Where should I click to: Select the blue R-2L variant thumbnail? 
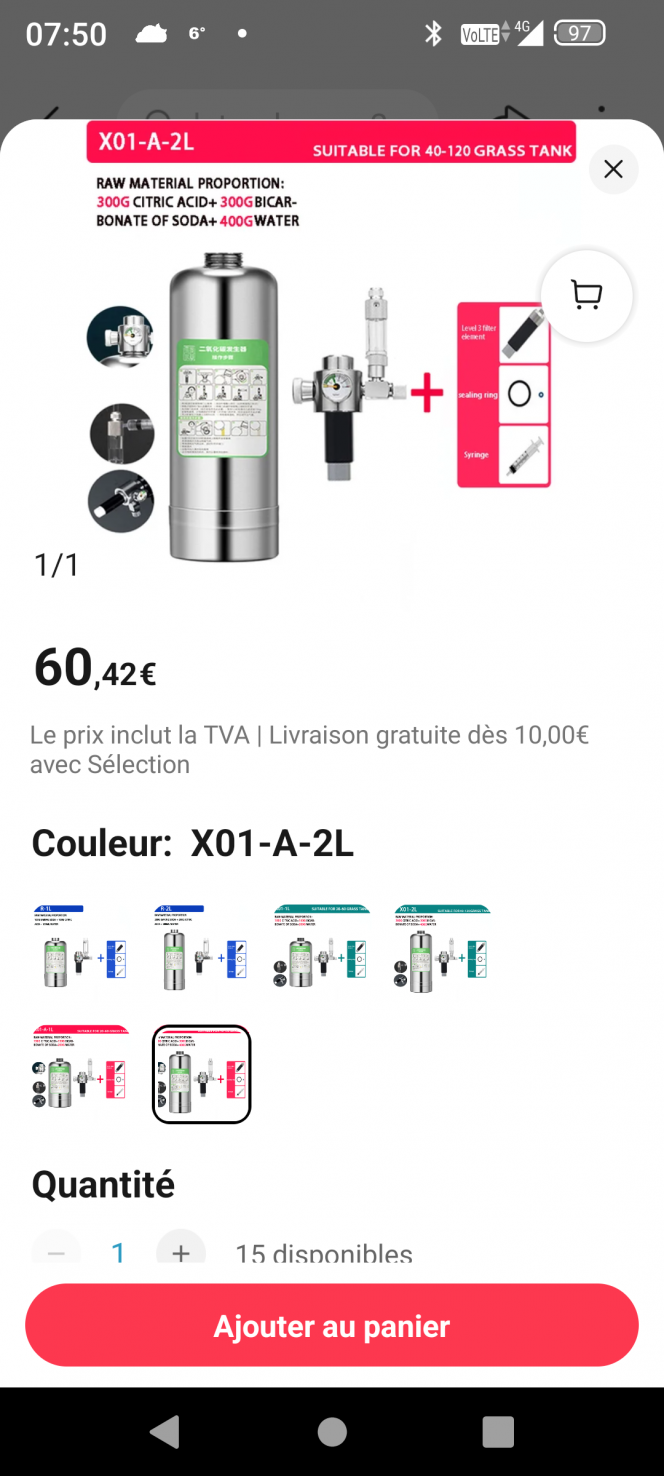201,948
